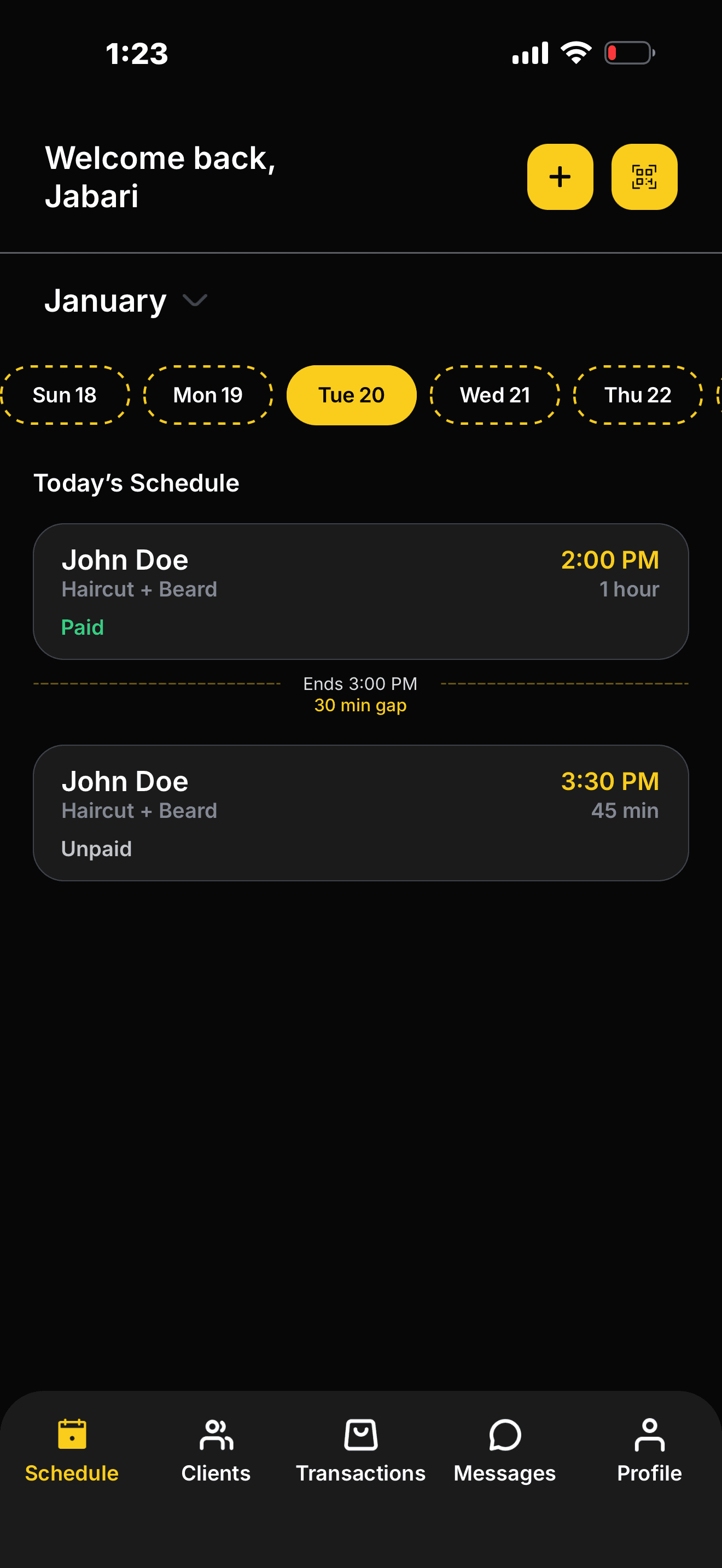Viewport: 722px width, 1568px height.
Task: Open John Doe's 2:00 PM paid appointment
Action: coord(360,591)
